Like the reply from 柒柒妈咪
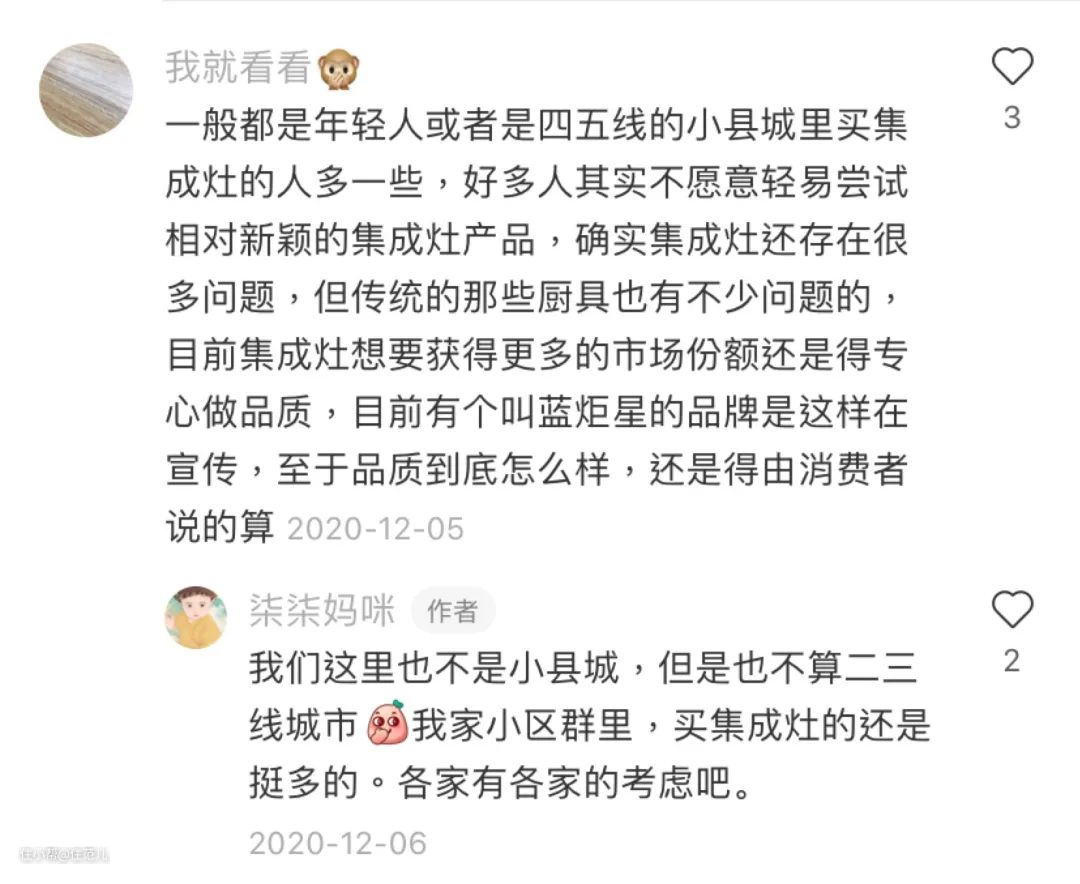This screenshot has height=884, width=1080. coord(1011,609)
